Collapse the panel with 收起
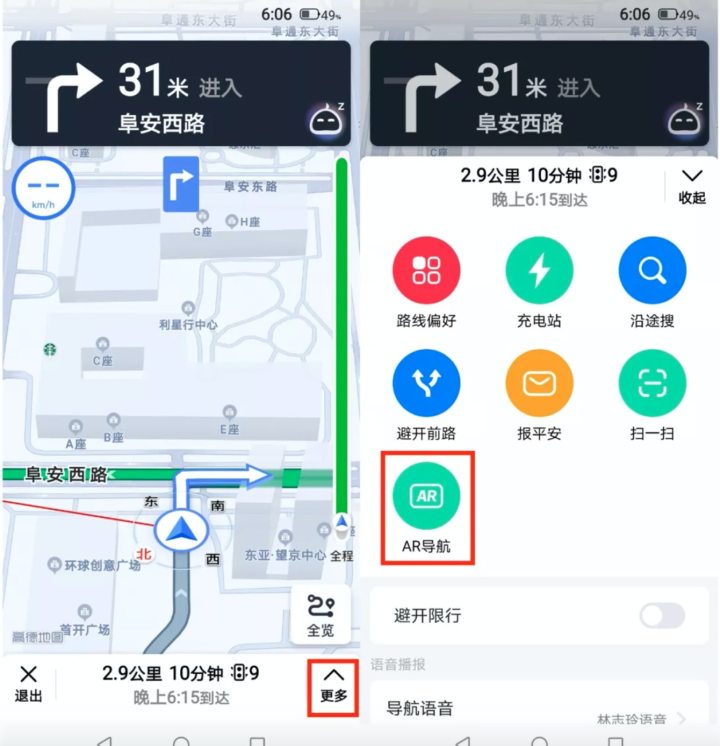 point(692,186)
